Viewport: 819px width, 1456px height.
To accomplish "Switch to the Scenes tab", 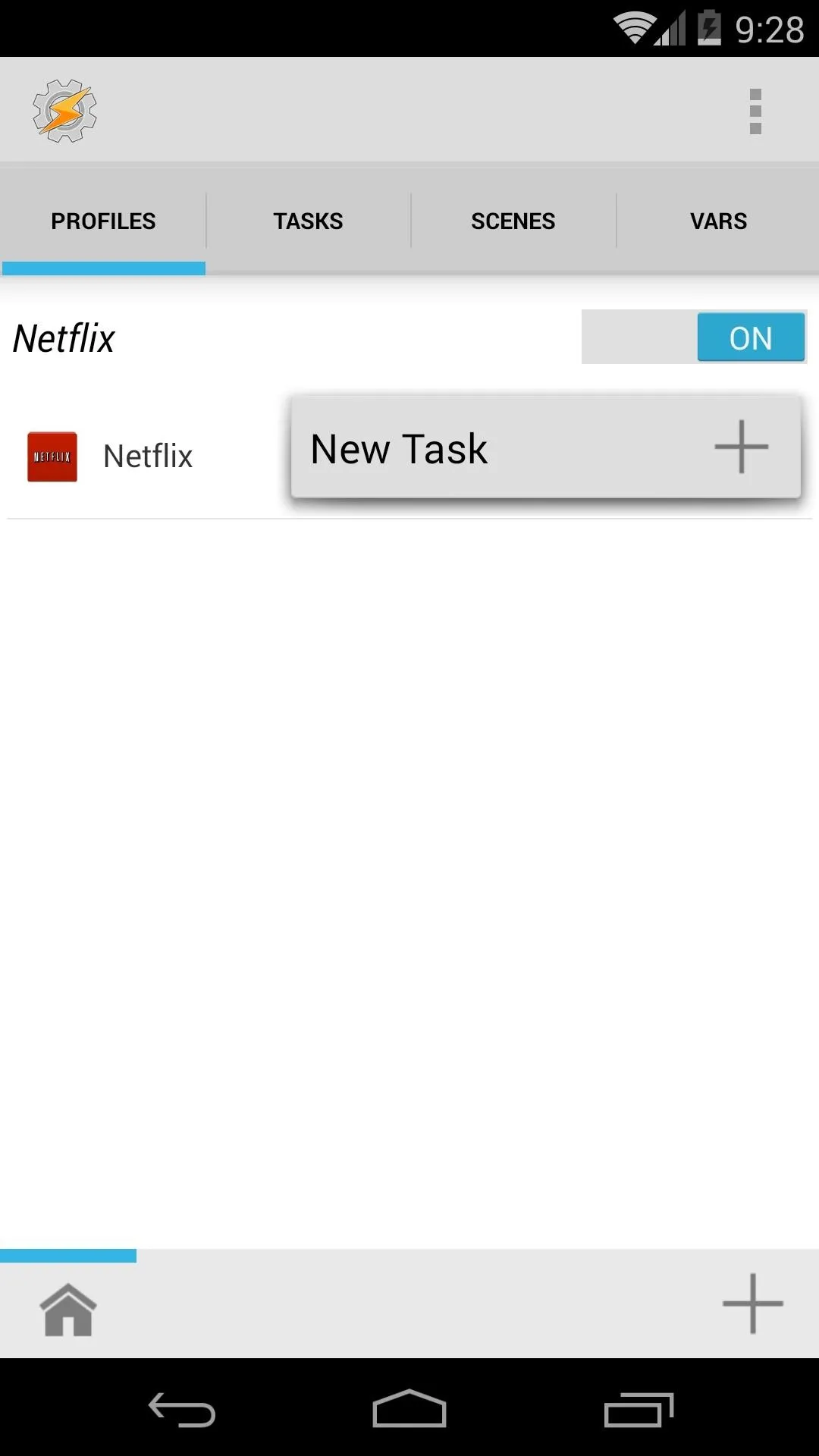I will pos(513,221).
